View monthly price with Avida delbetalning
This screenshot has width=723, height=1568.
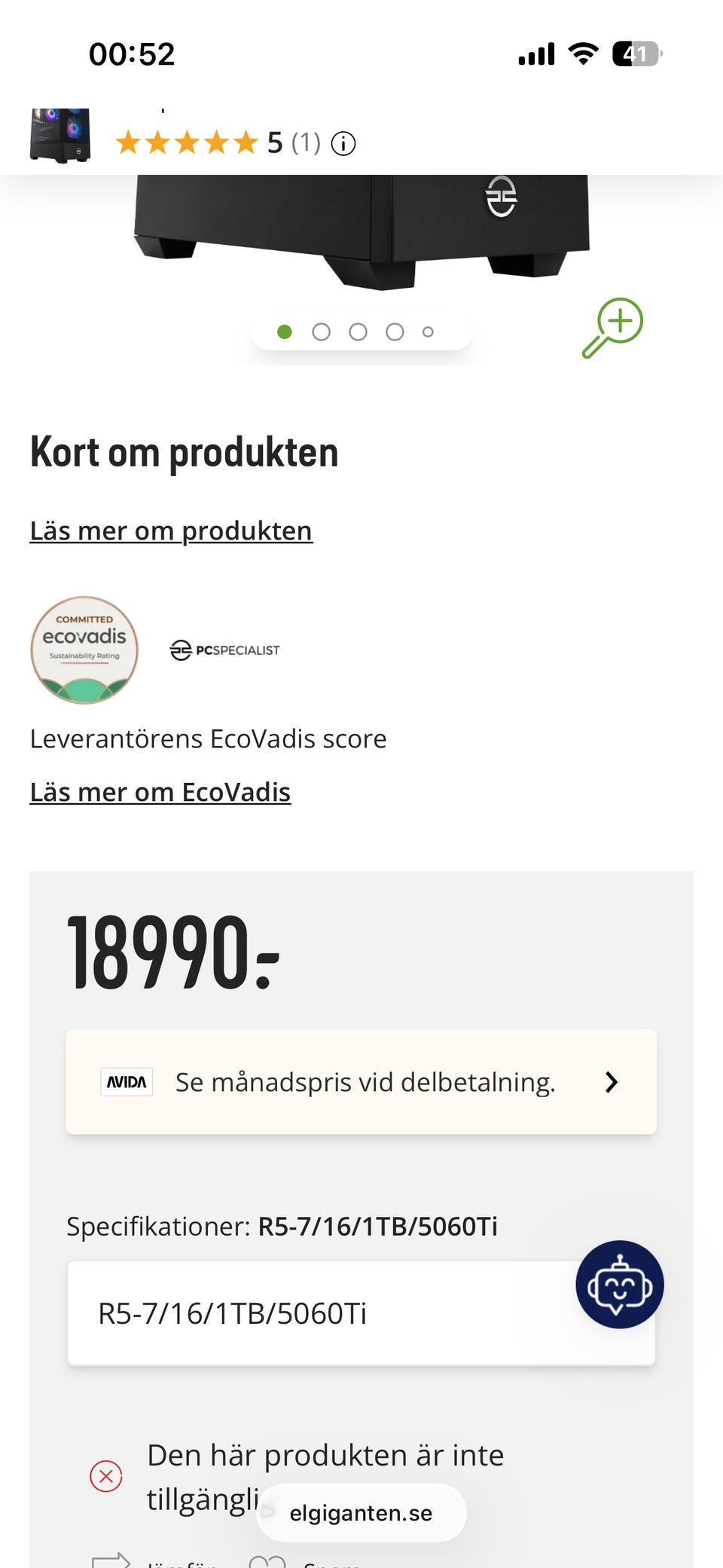pos(361,1082)
